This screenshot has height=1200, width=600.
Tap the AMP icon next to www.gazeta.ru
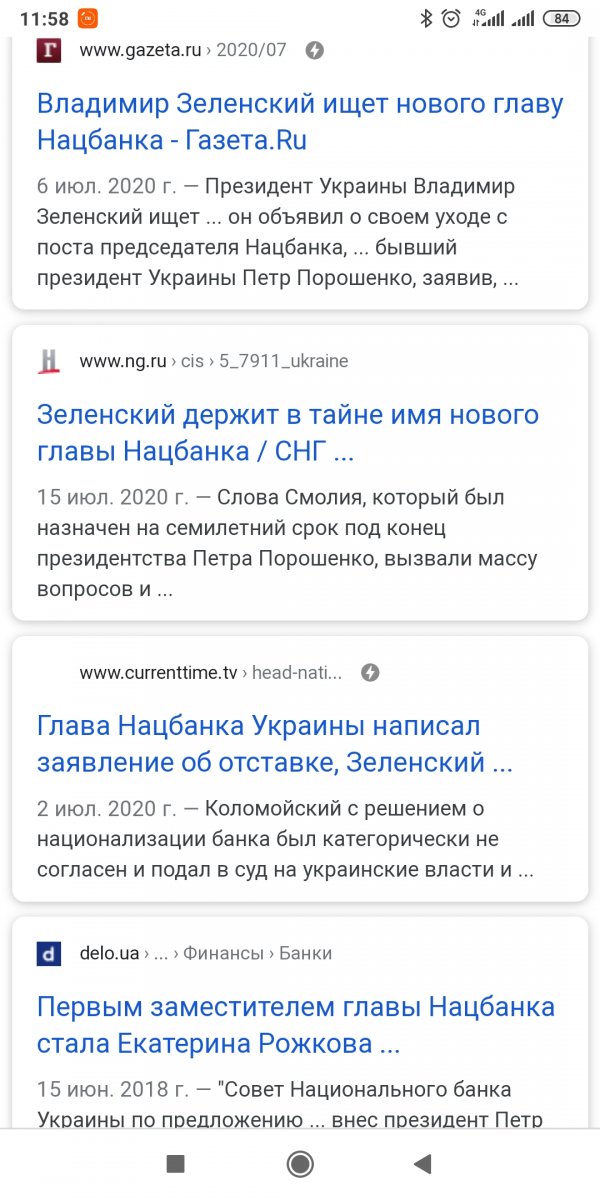(314, 50)
